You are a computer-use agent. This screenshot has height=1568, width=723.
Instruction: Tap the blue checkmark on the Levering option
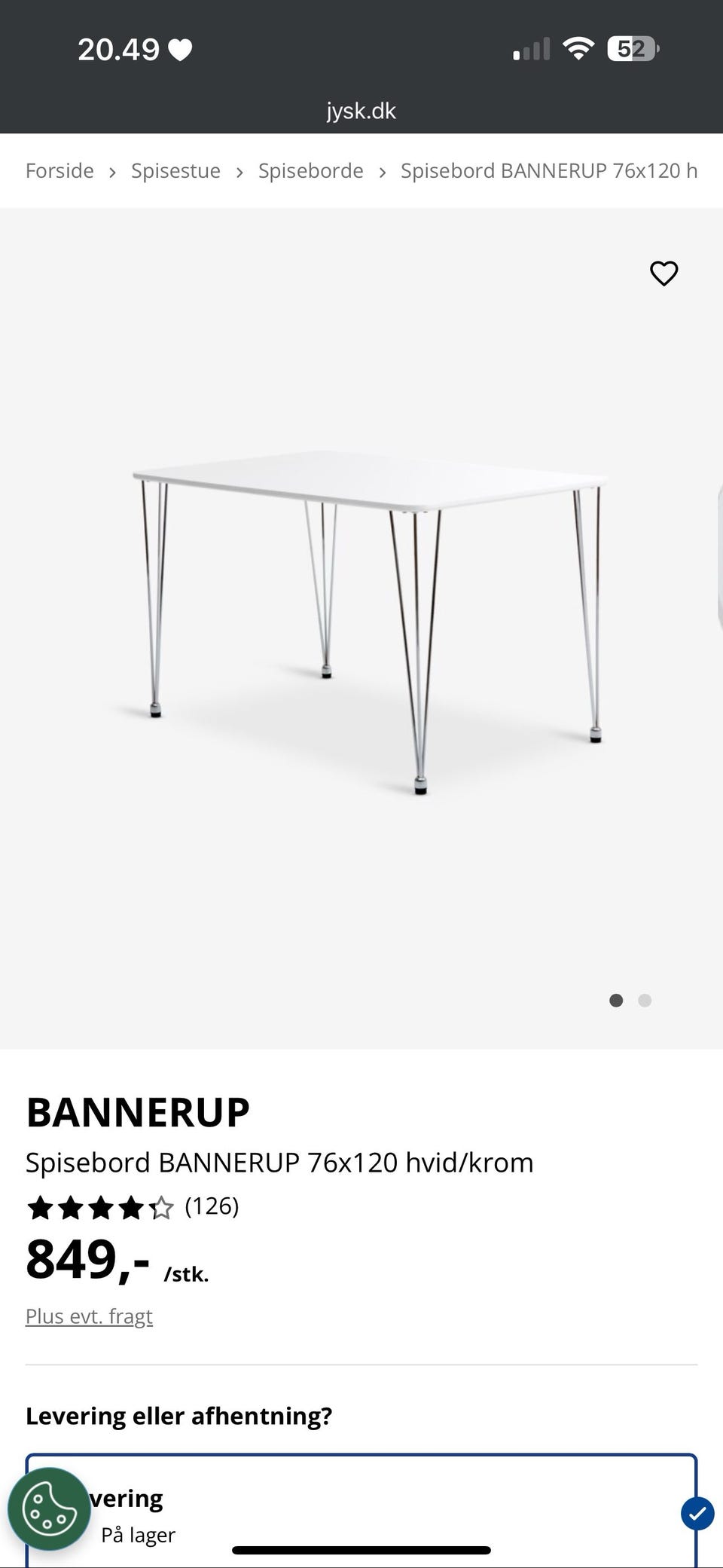pos(697,1515)
